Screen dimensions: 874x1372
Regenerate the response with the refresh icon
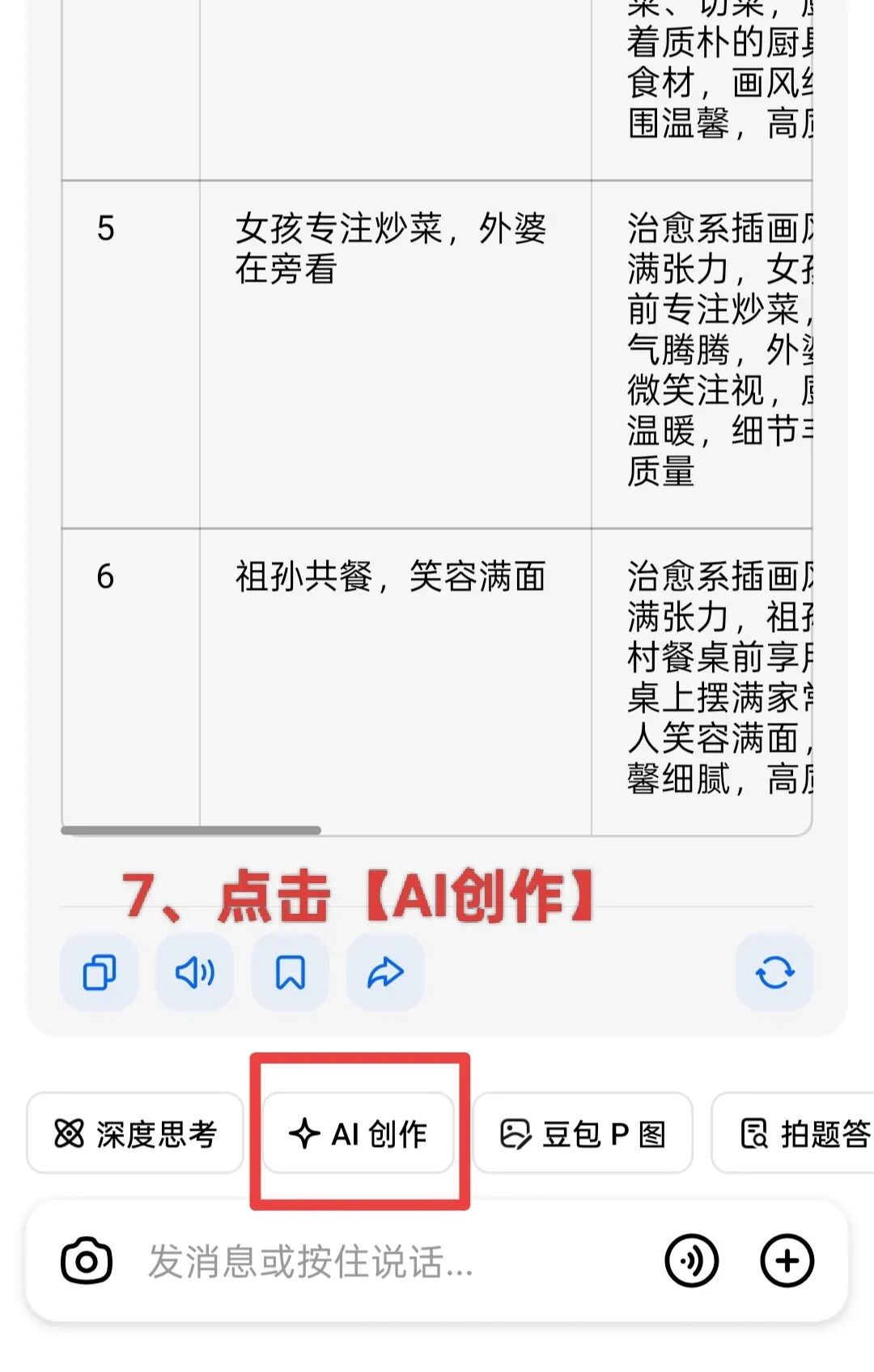(x=774, y=972)
